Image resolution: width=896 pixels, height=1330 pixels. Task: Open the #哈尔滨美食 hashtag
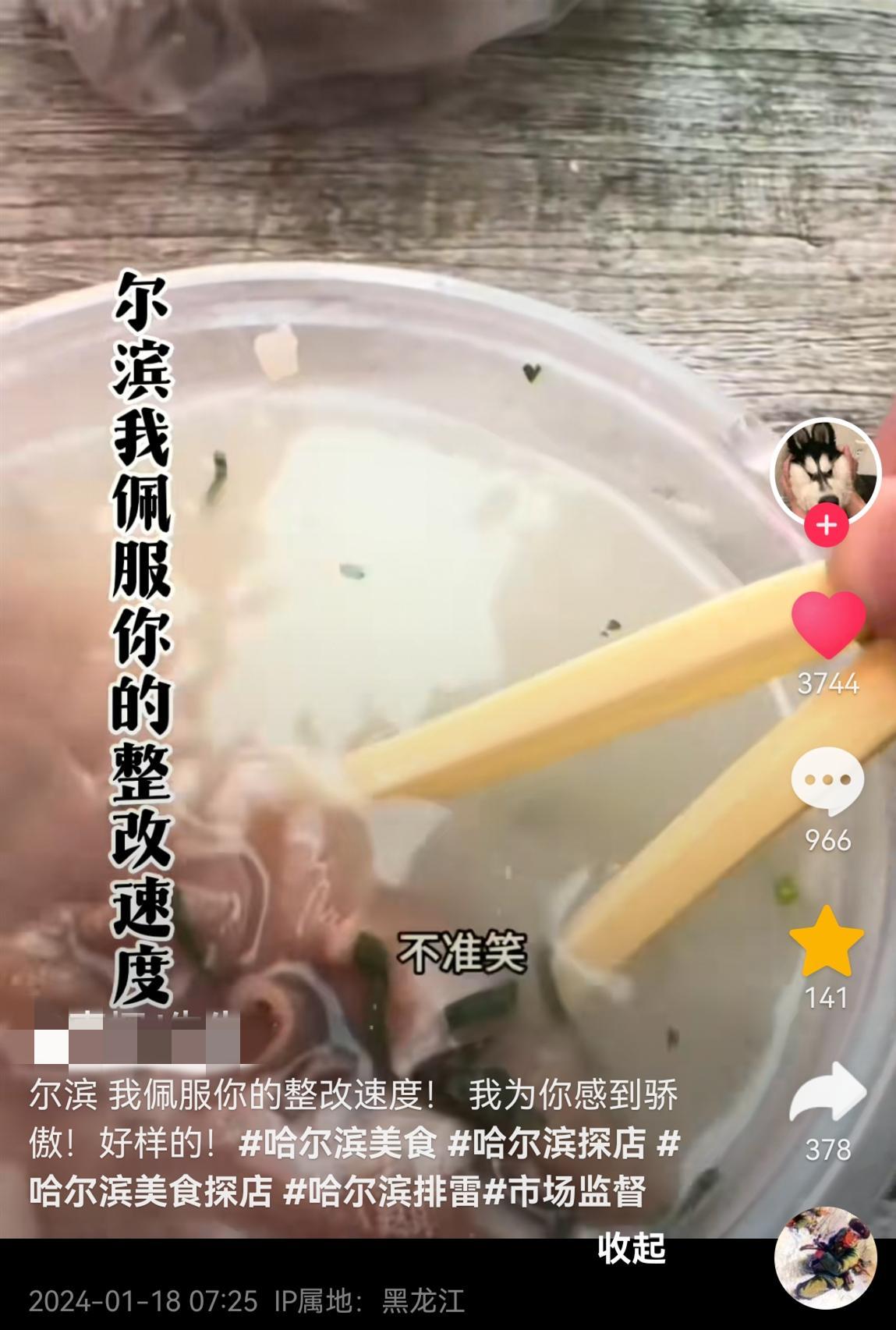(x=337, y=1144)
